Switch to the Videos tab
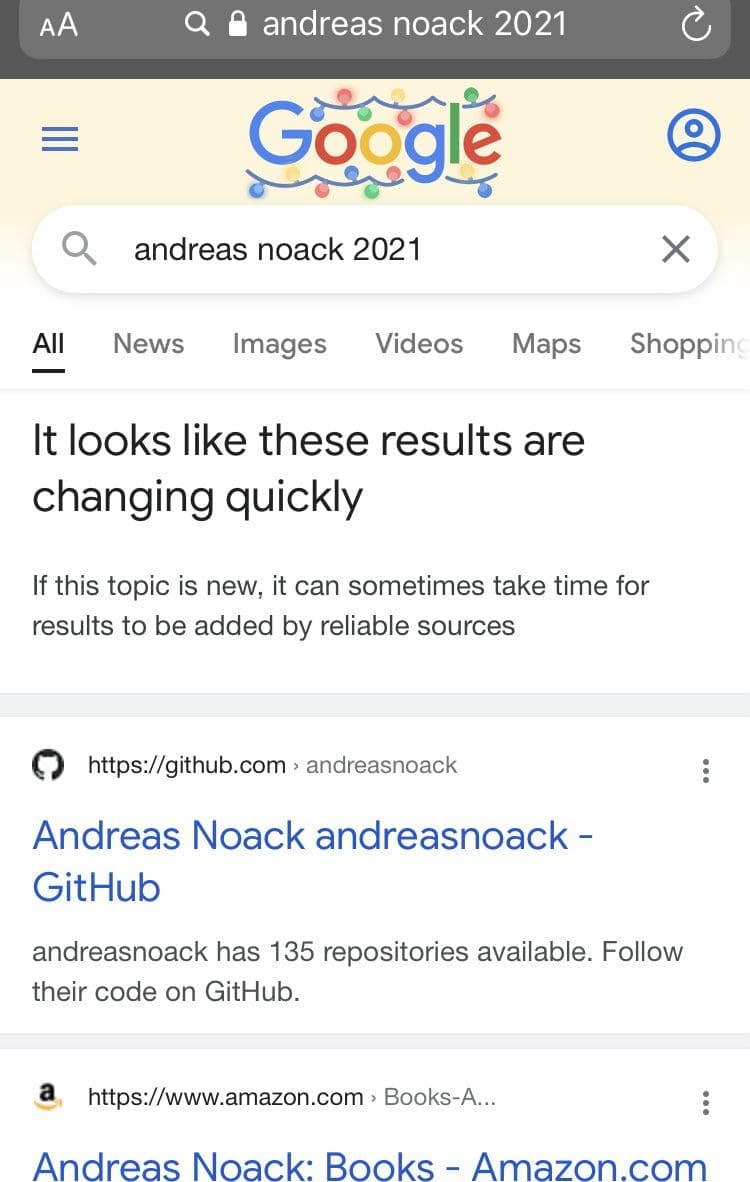 [x=419, y=344]
